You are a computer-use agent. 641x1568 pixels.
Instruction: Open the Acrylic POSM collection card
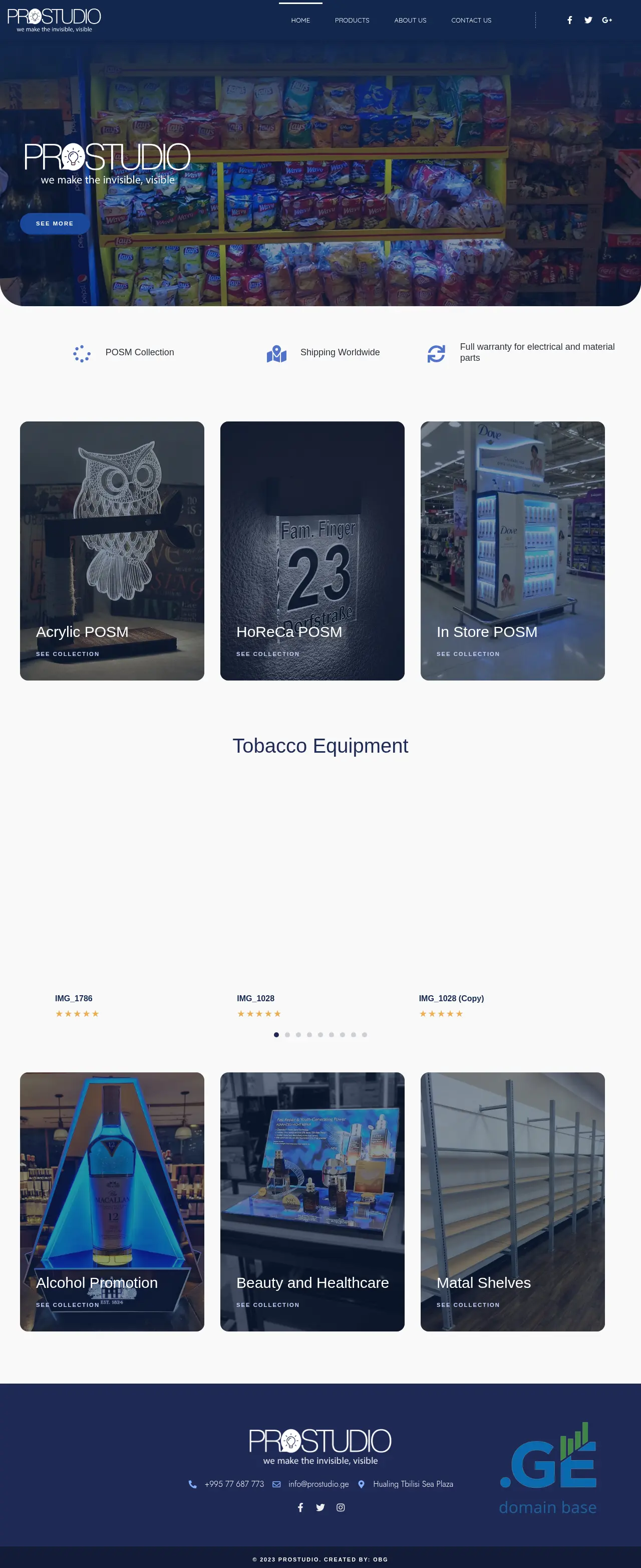[112, 550]
